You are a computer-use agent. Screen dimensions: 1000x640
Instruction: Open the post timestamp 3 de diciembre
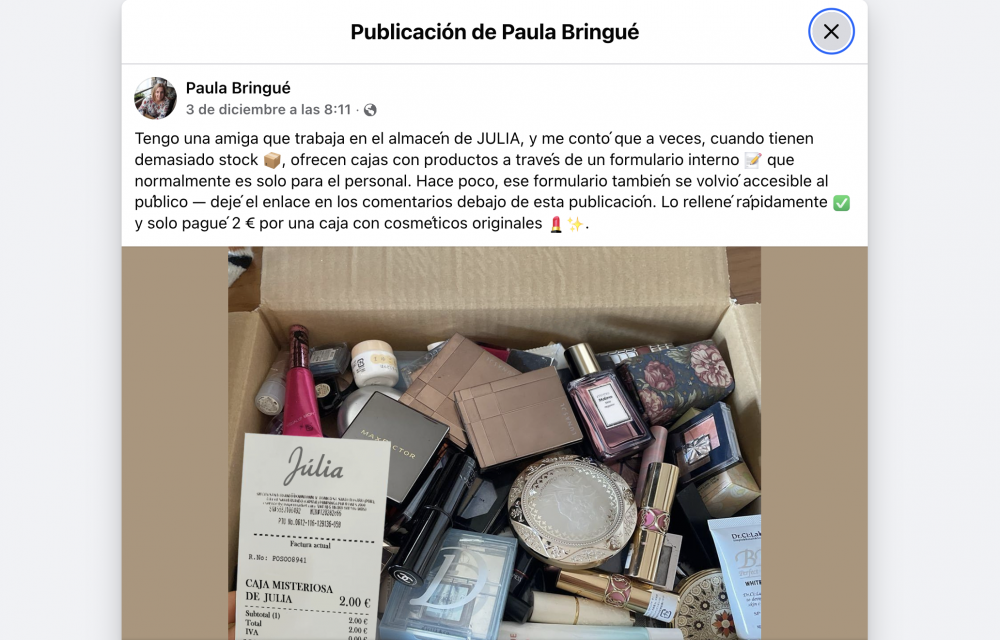coord(268,110)
